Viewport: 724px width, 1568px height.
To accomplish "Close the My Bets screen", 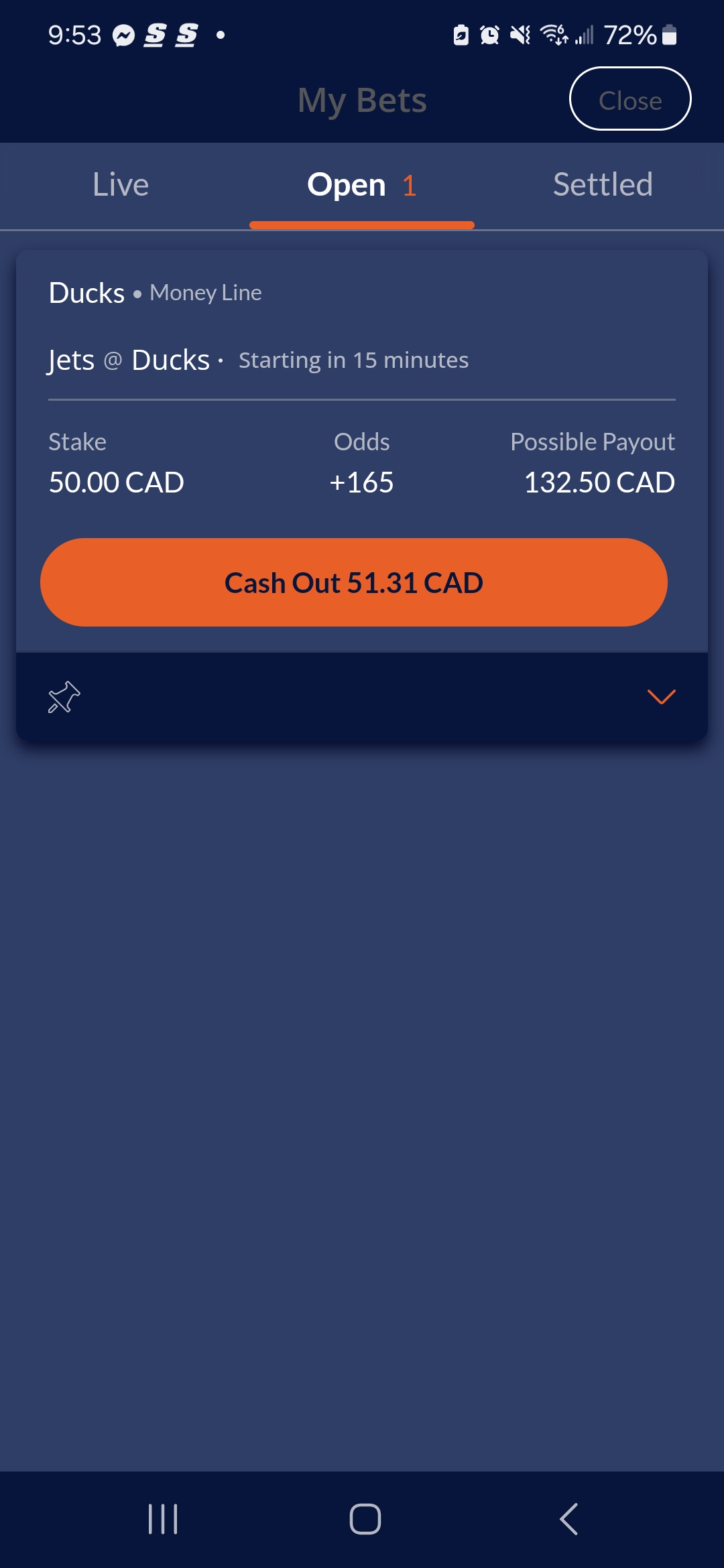I will pos(629,99).
